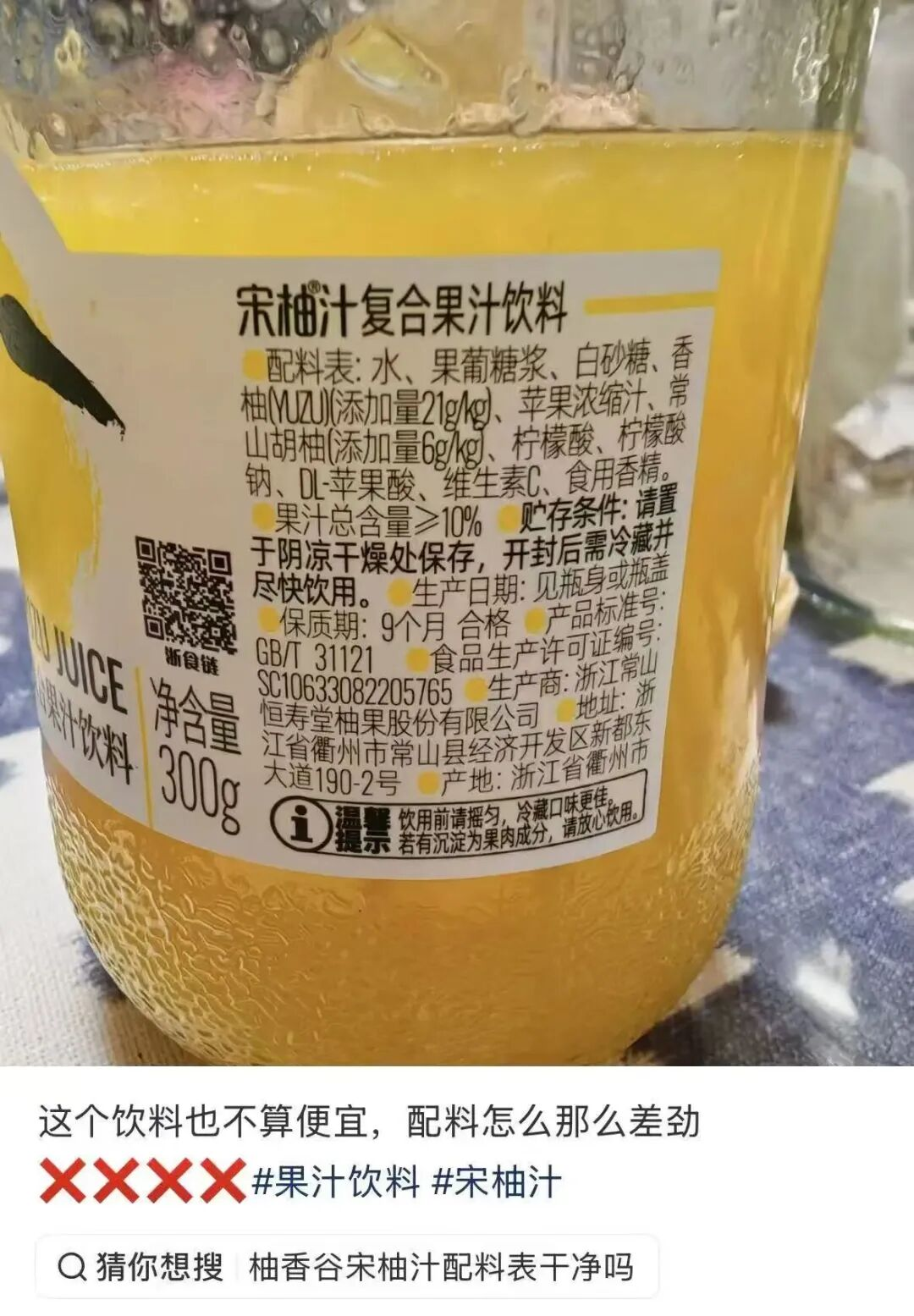View the post's juice bottle photo fullscreen
The height and width of the screenshot is (1316, 914).
[457, 533]
